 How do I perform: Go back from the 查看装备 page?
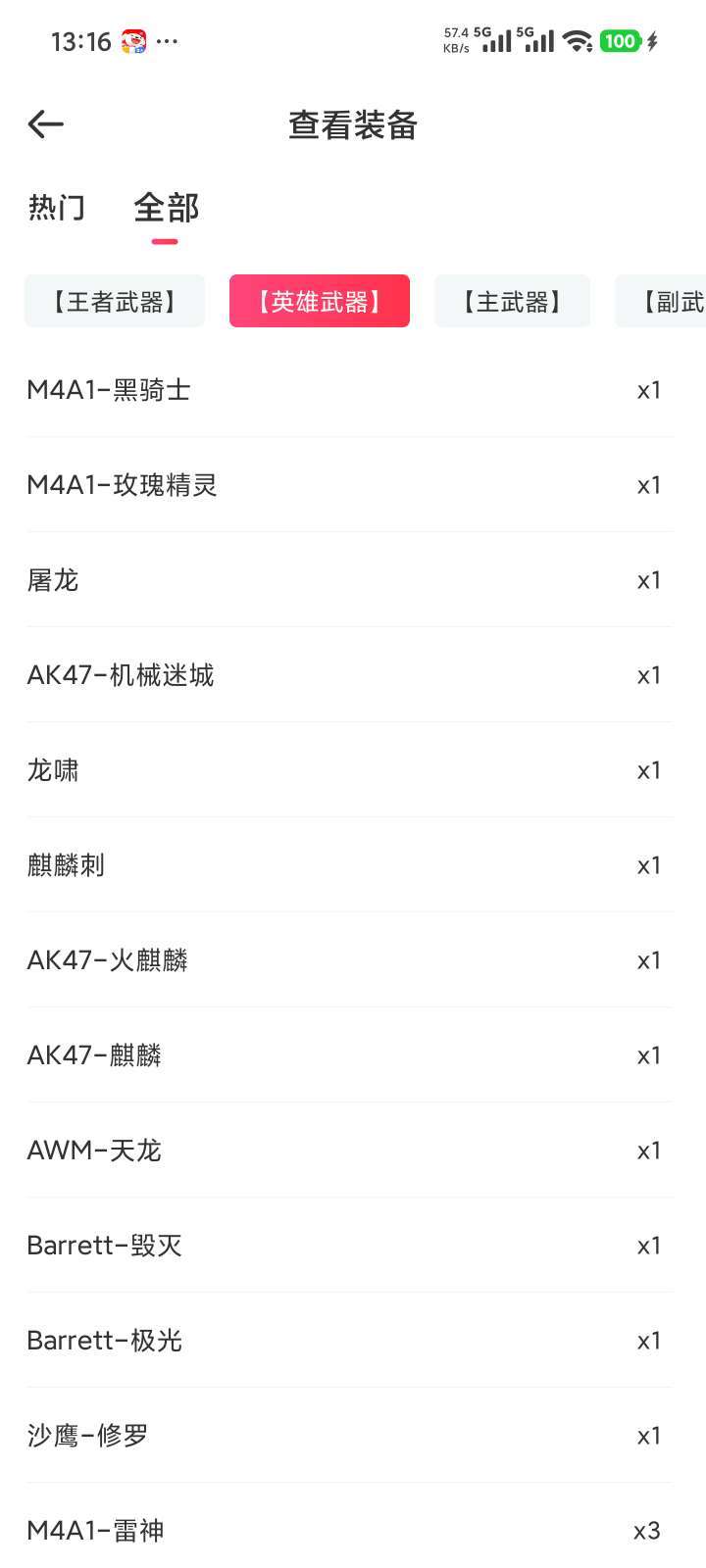point(46,124)
